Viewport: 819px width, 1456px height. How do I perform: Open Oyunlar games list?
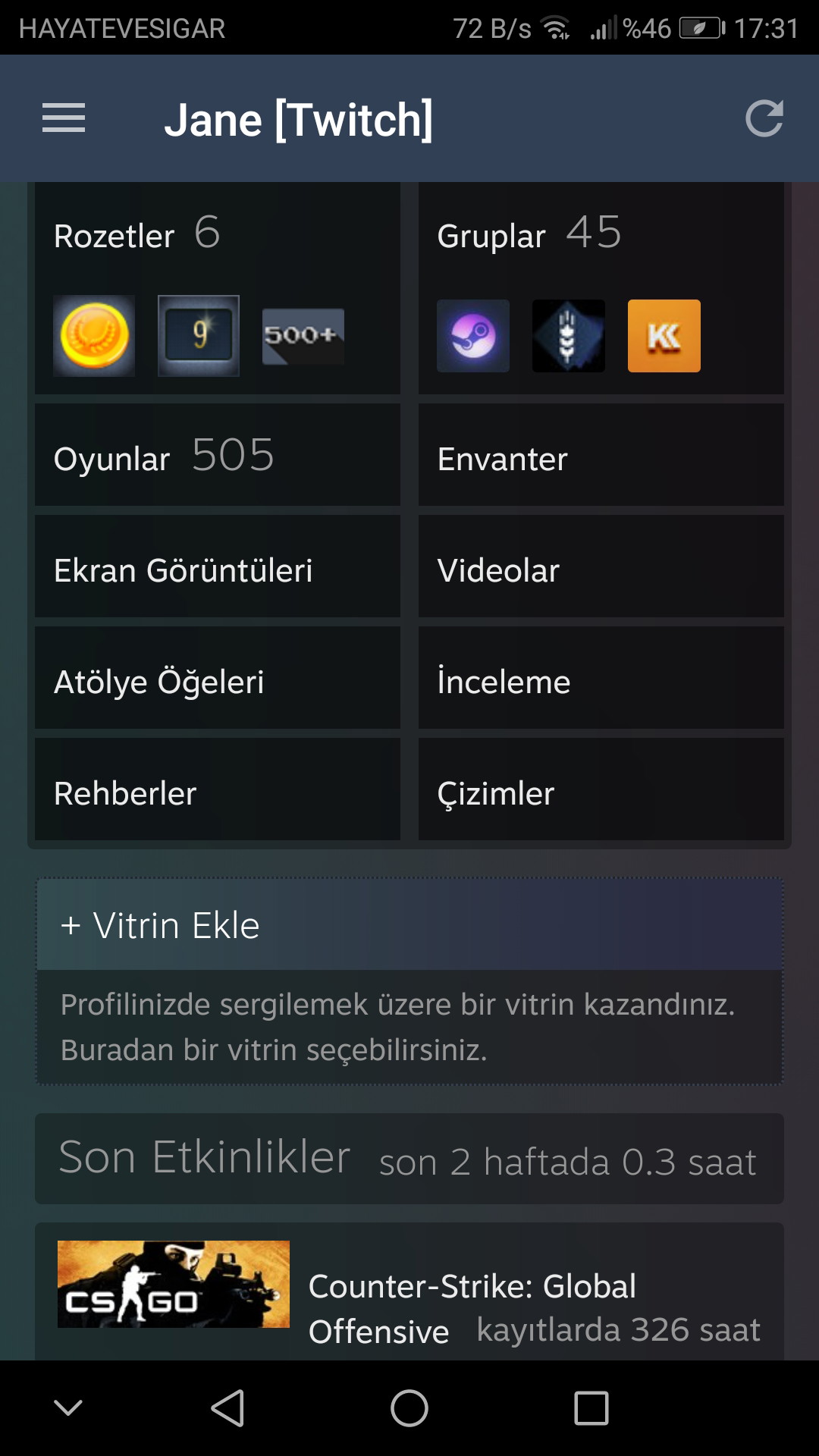pos(218,455)
